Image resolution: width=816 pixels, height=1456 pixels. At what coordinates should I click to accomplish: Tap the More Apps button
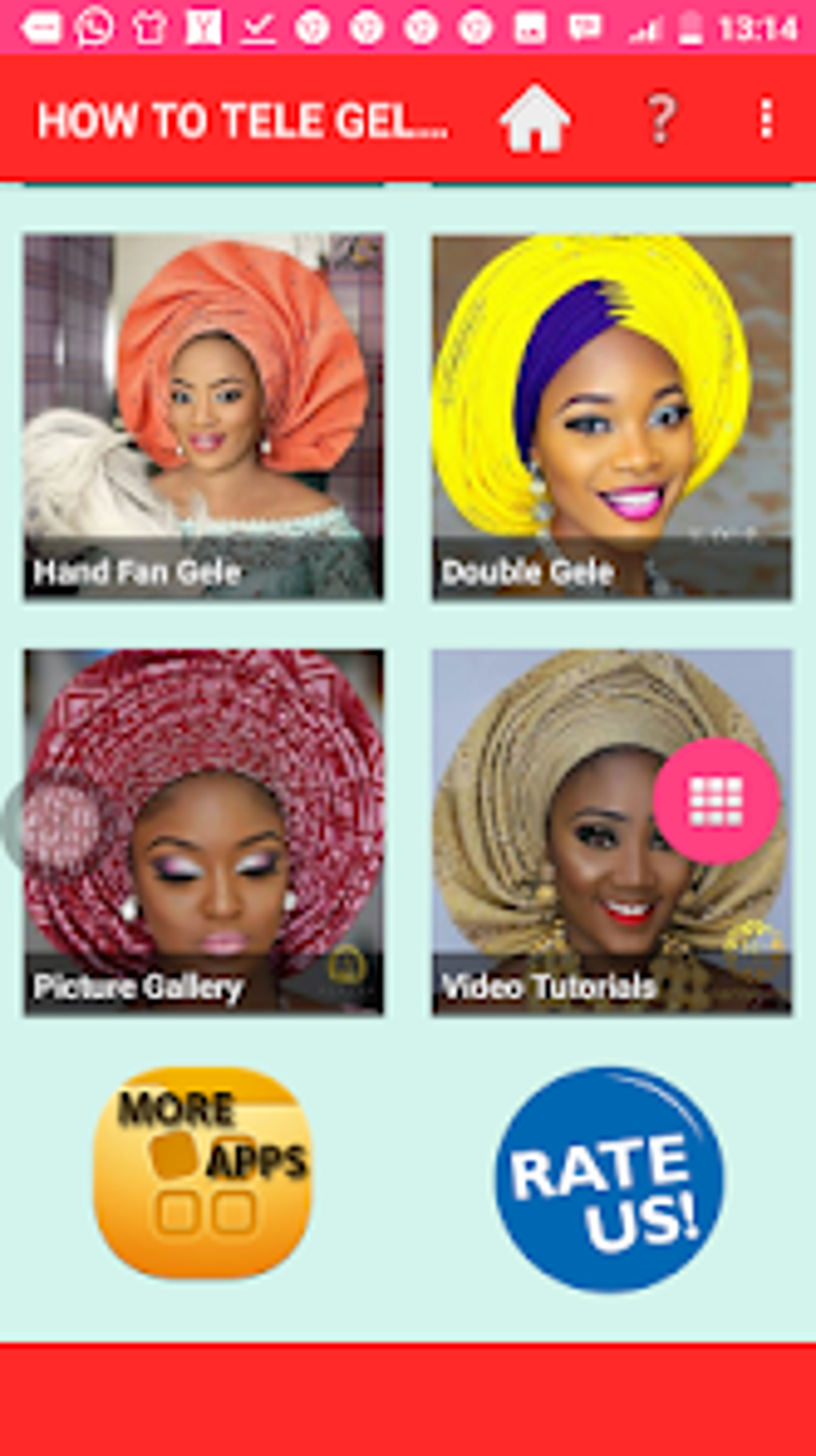(x=203, y=1173)
